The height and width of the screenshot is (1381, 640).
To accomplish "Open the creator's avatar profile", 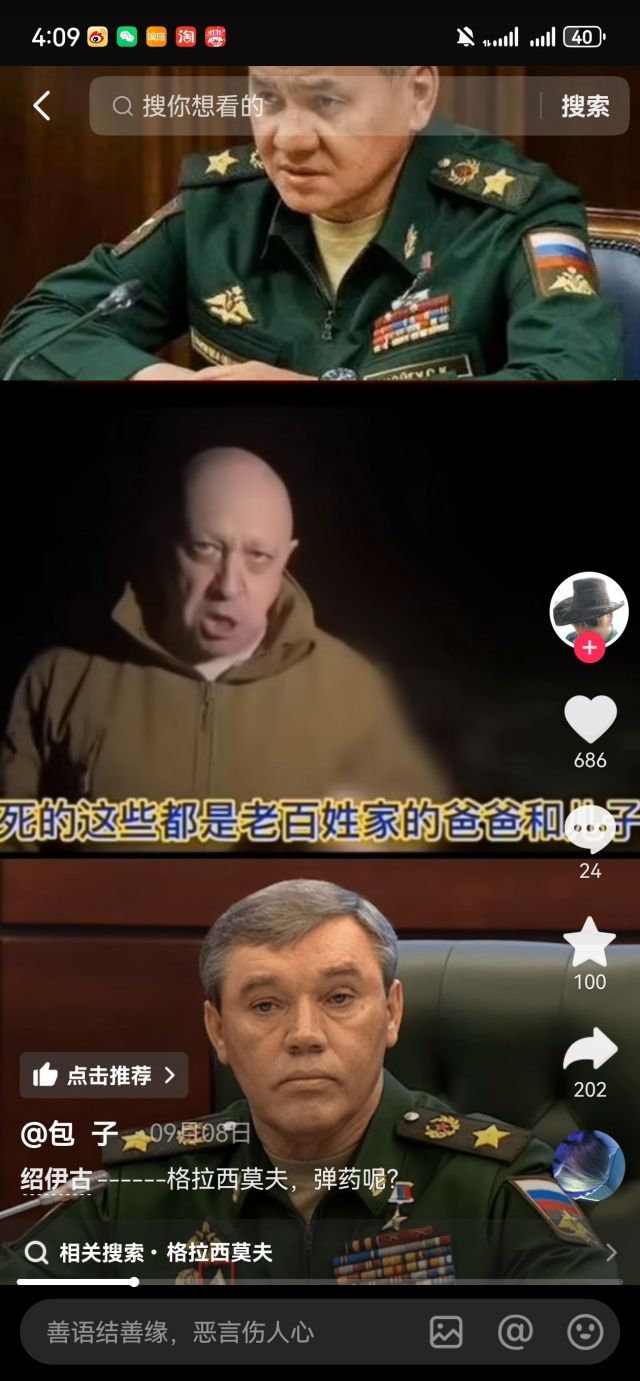I will pos(589,610).
